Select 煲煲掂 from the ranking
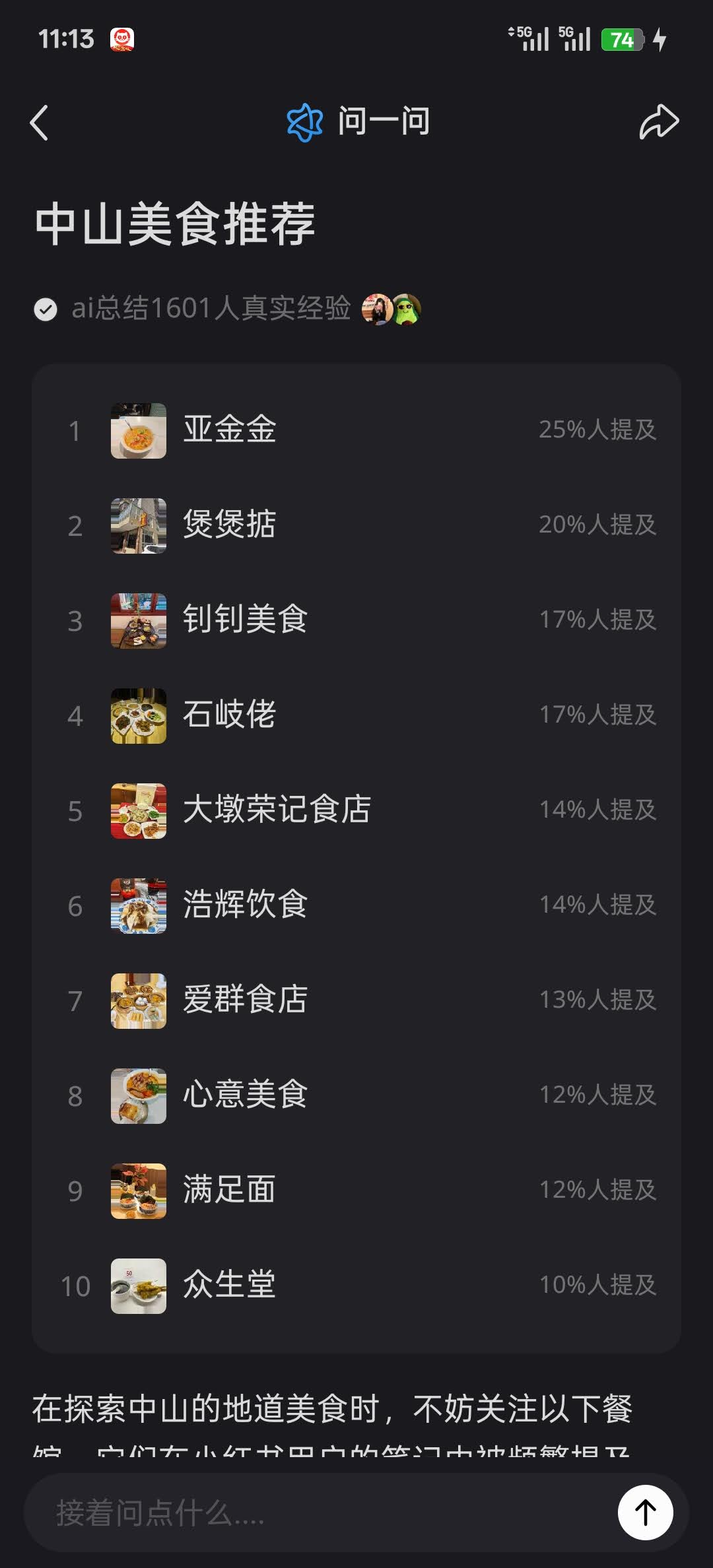This screenshot has height=1568, width=713. (356, 525)
